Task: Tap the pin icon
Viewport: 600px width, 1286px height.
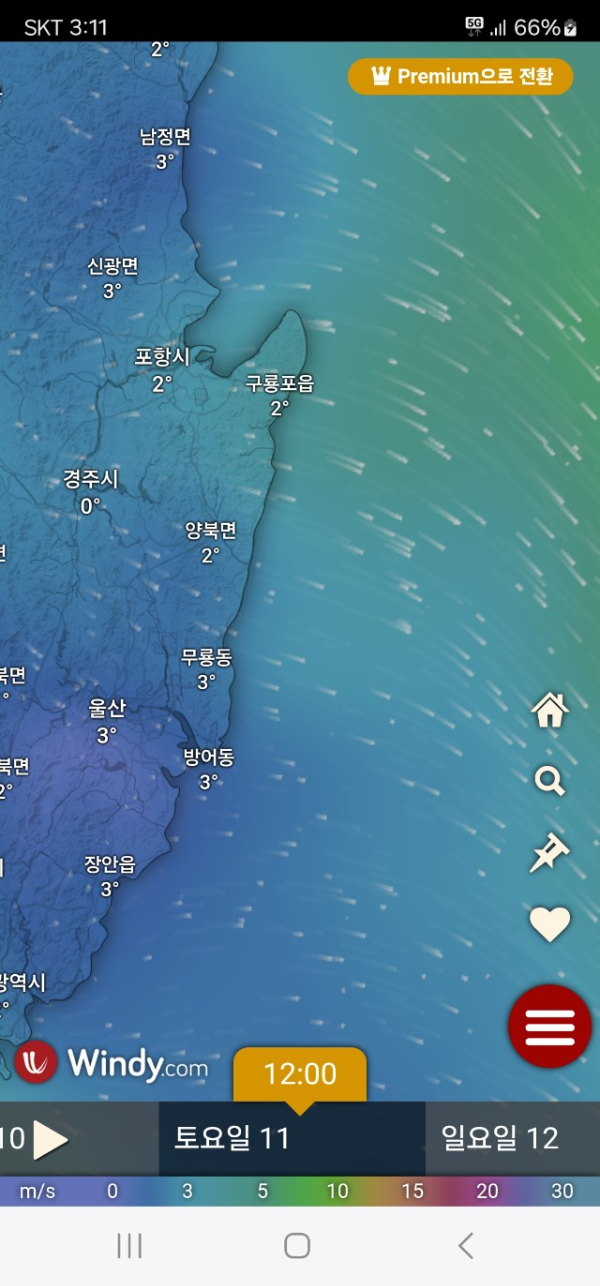Action: [x=549, y=853]
